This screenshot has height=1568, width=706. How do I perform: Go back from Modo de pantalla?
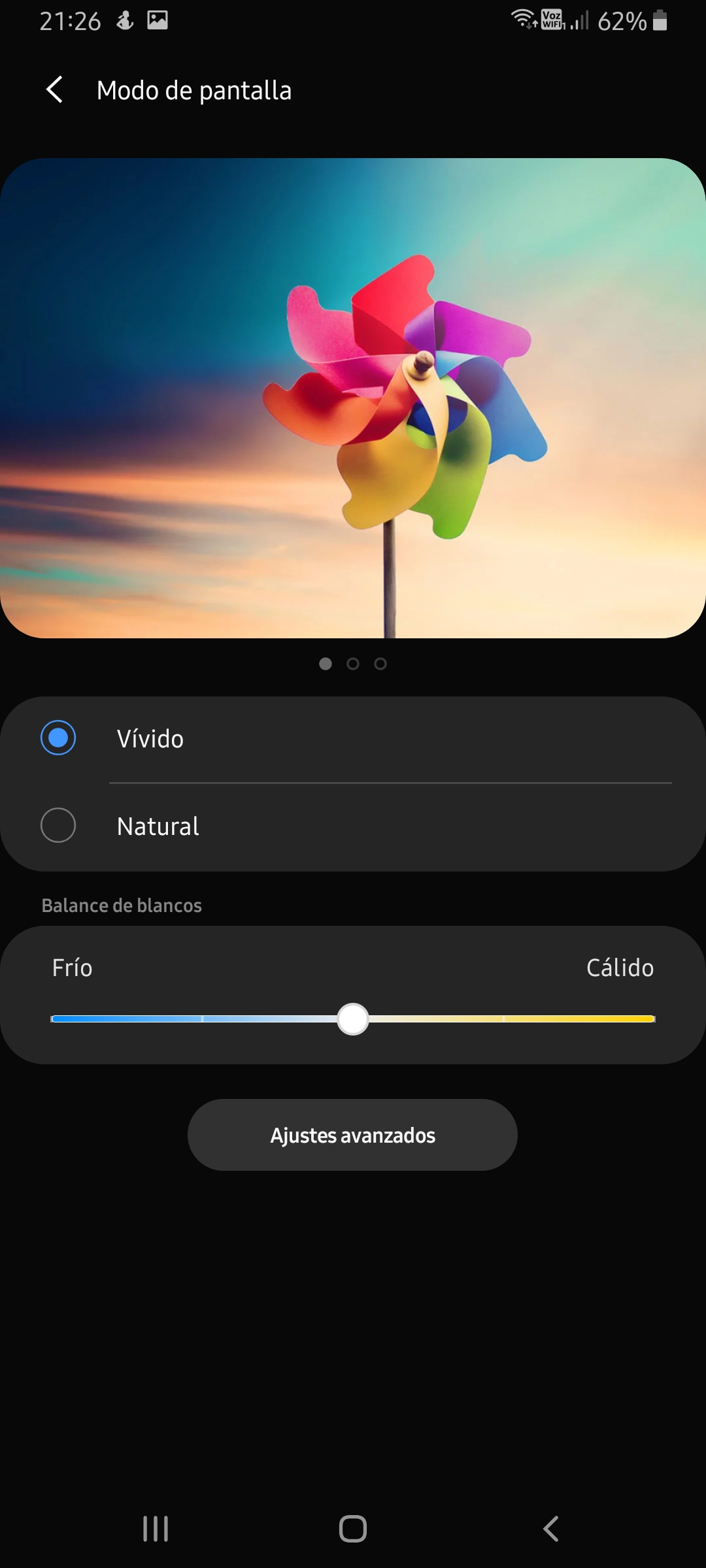(55, 90)
